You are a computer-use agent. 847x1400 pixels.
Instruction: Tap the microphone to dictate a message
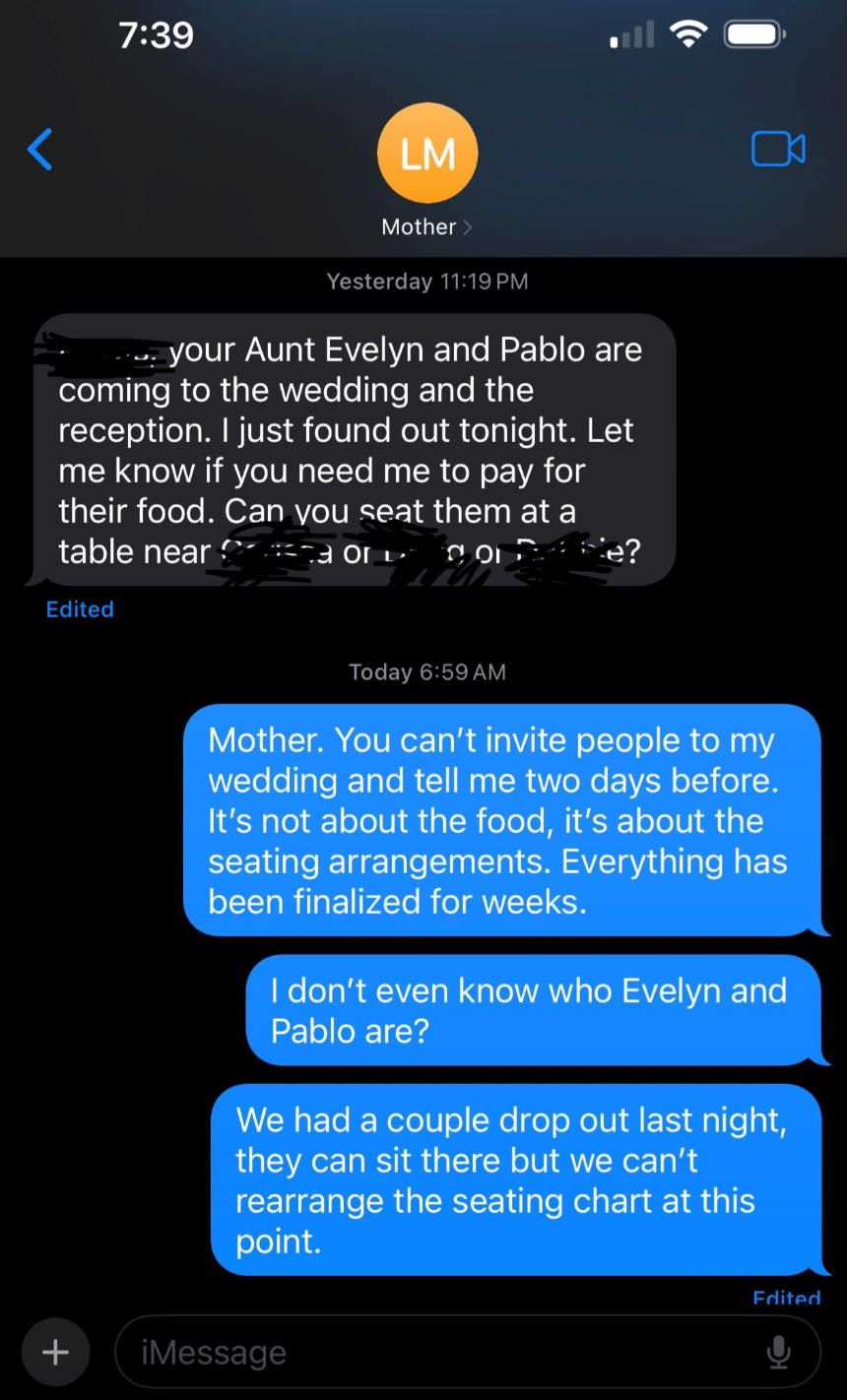tap(778, 1353)
